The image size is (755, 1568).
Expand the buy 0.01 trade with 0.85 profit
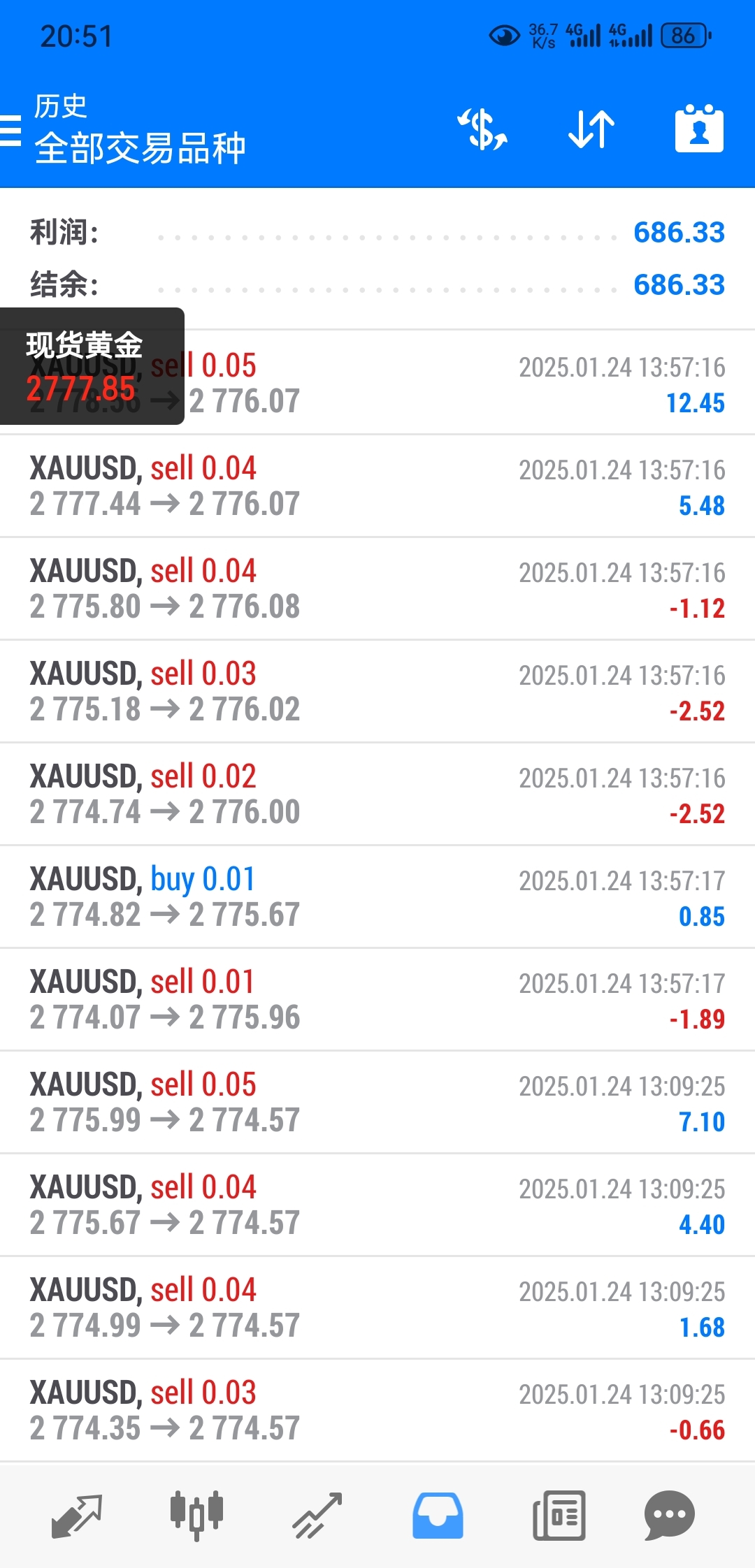tap(377, 897)
